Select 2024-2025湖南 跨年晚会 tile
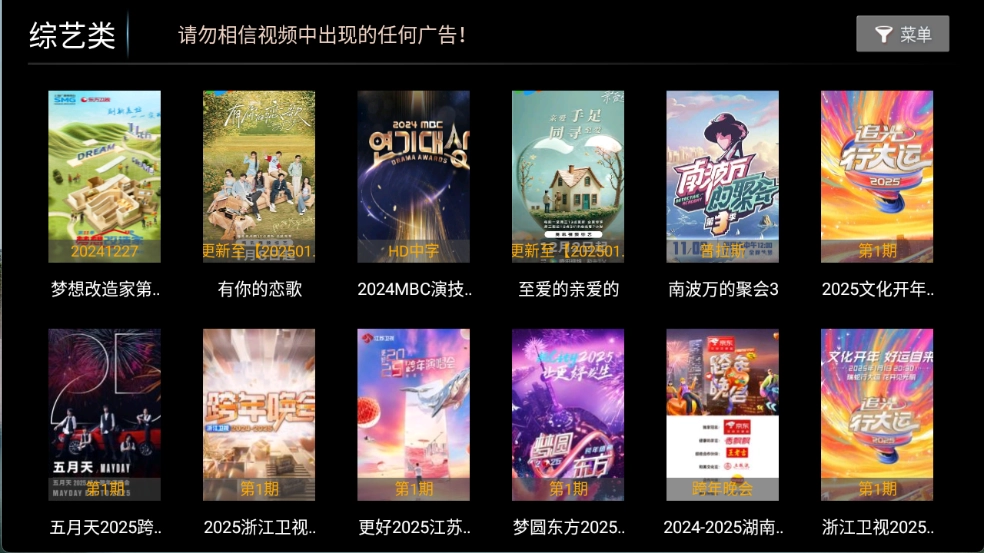This screenshot has height=553, width=984. [x=722, y=415]
